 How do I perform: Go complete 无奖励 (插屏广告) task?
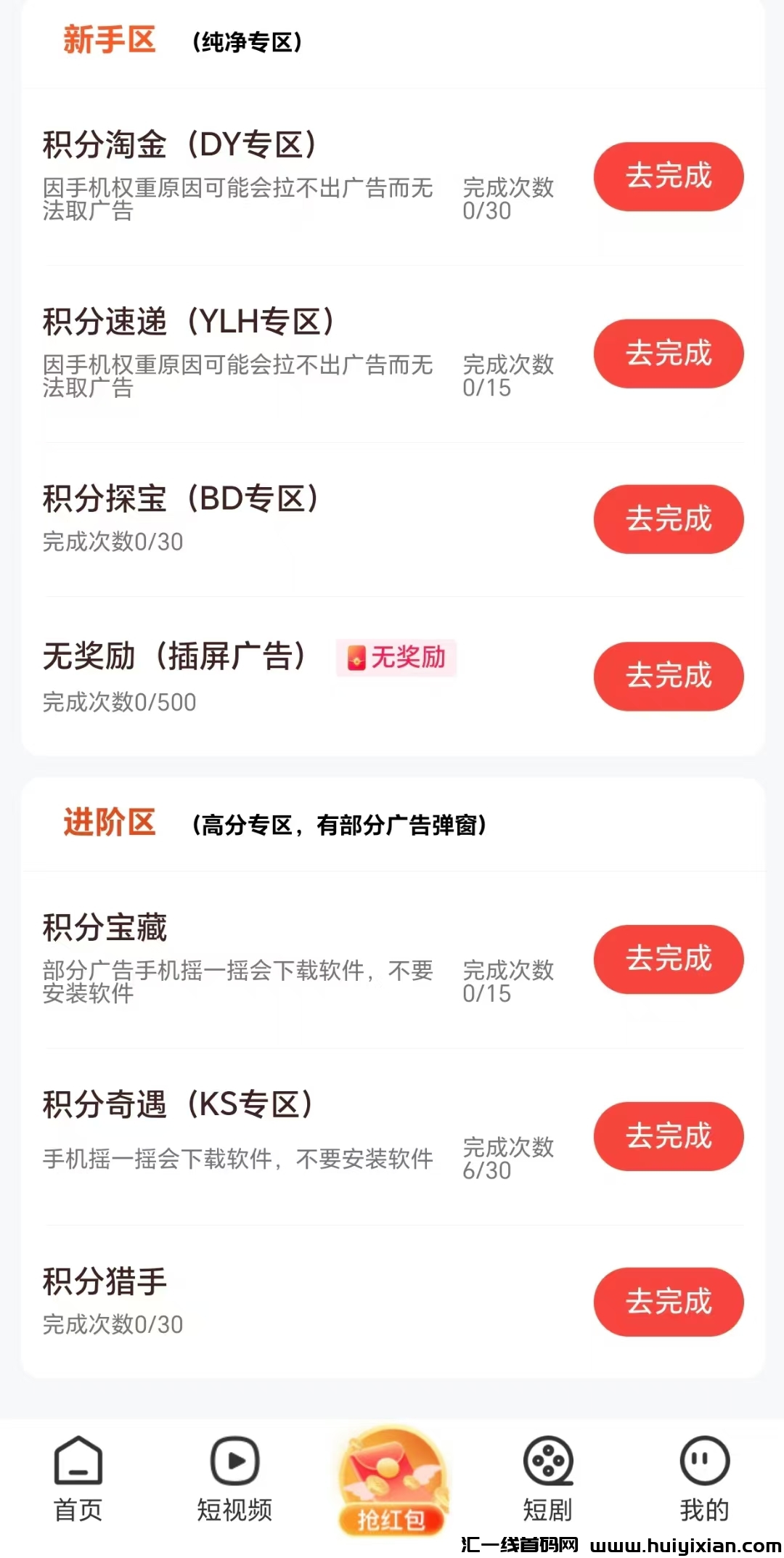tap(669, 676)
